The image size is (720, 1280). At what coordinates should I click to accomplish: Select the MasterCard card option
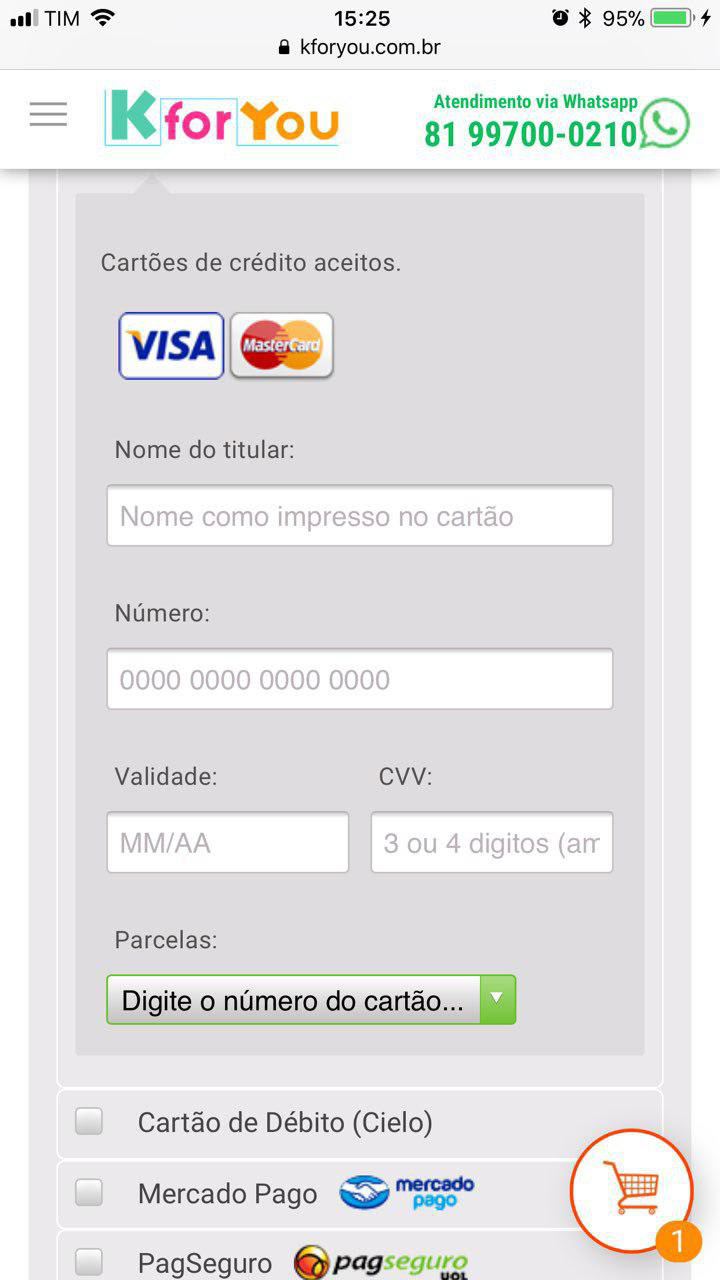(282, 346)
